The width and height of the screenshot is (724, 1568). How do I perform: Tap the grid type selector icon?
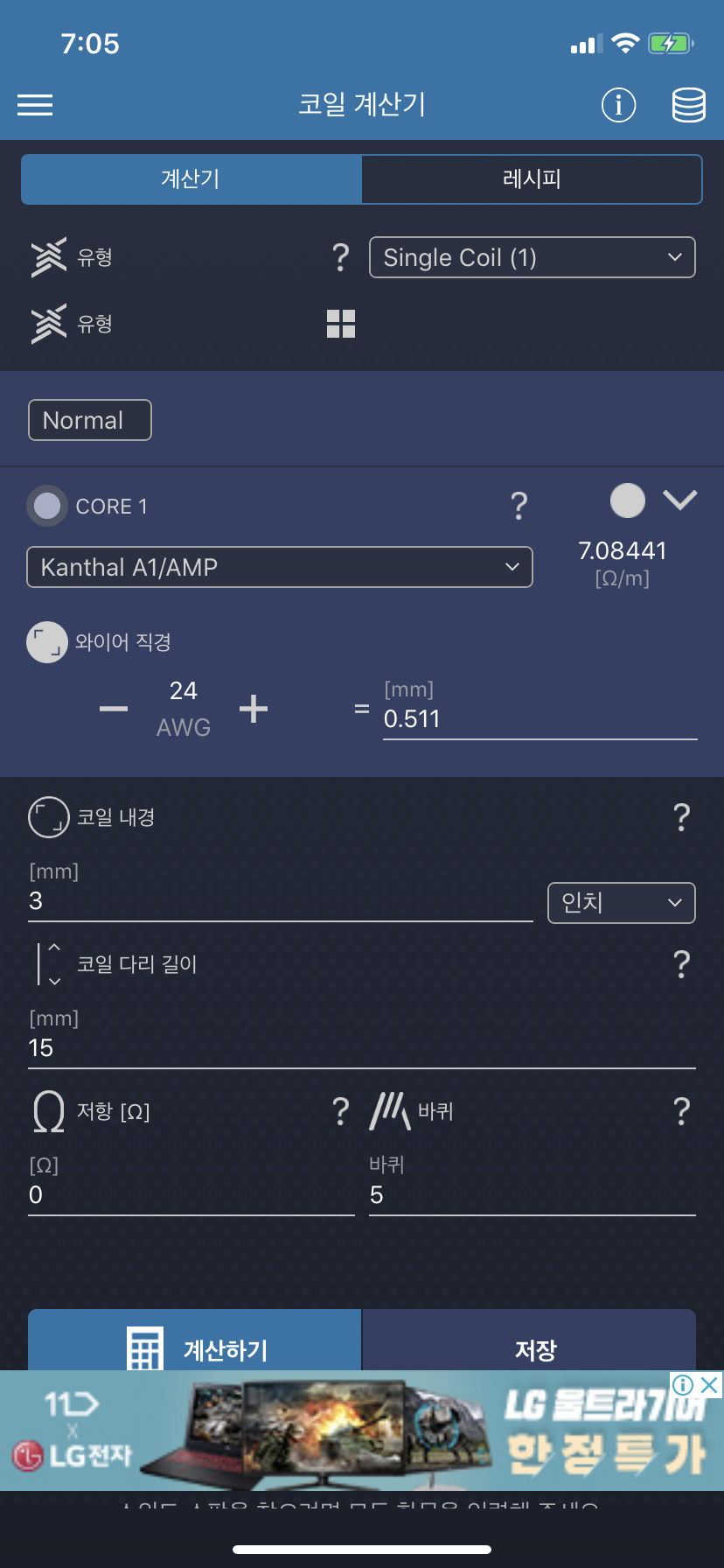(341, 324)
